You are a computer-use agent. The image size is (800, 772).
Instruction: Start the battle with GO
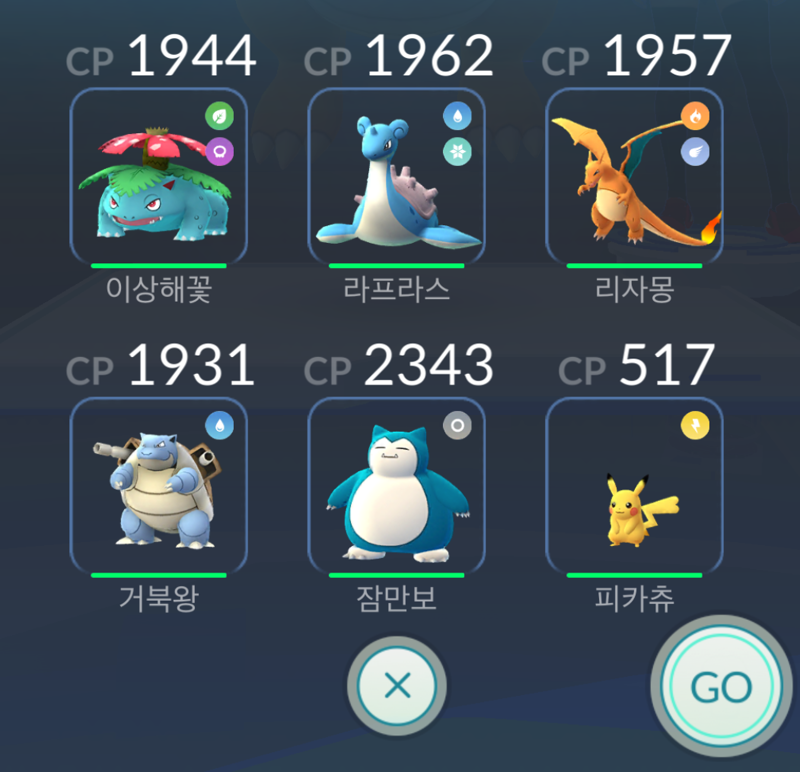click(721, 687)
